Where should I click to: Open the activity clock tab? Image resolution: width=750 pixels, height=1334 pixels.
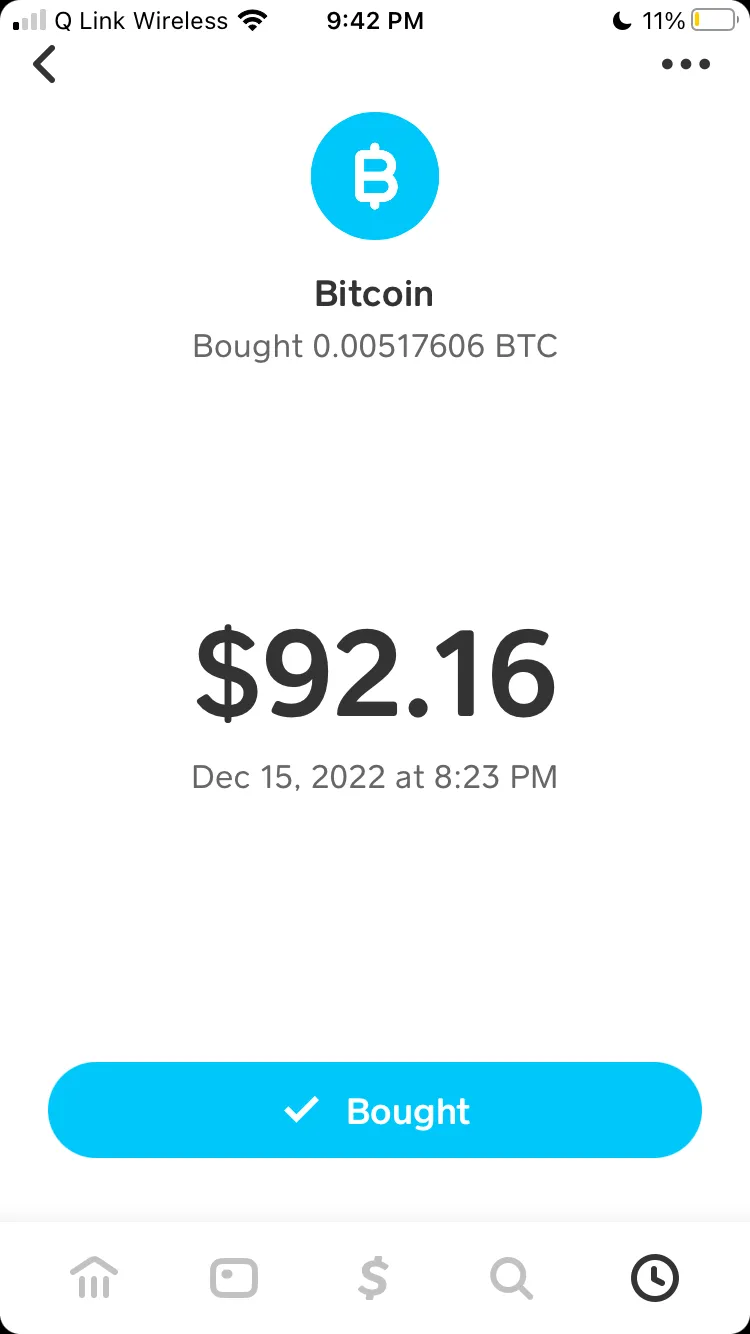click(x=655, y=1278)
